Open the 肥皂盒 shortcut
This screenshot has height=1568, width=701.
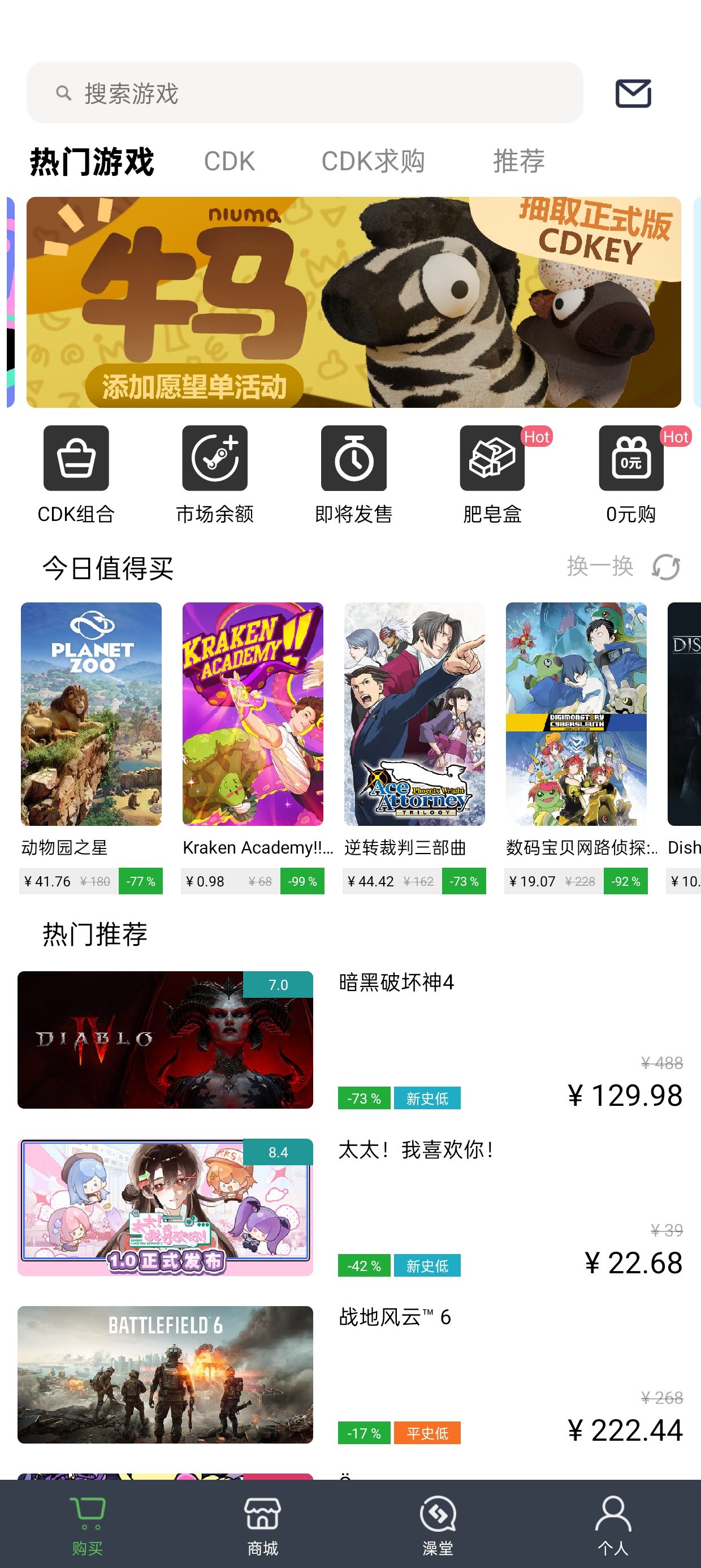(x=492, y=474)
